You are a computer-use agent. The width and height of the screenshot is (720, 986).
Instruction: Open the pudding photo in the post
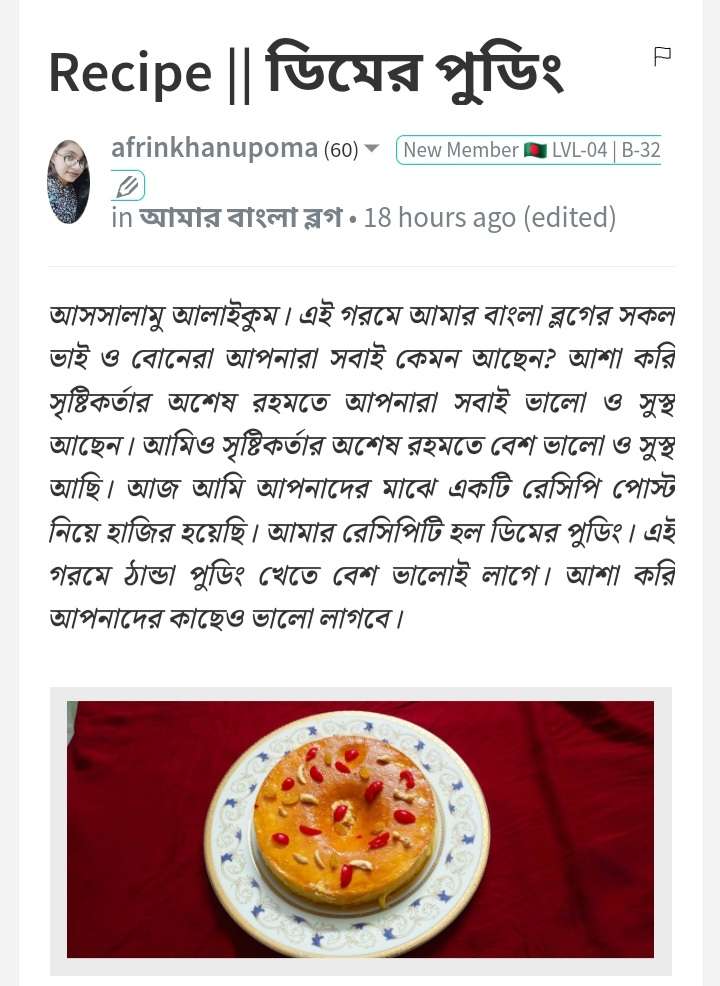[x=360, y=829]
